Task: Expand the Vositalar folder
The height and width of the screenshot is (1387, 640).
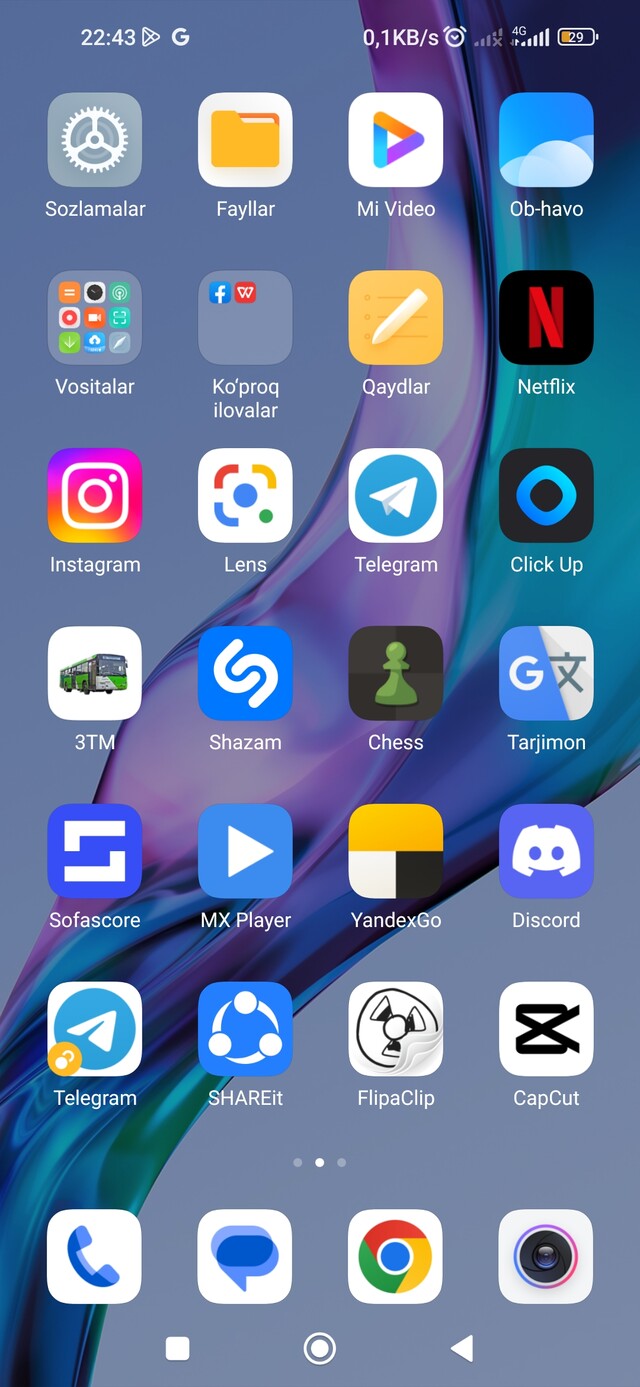Action: 95,318
